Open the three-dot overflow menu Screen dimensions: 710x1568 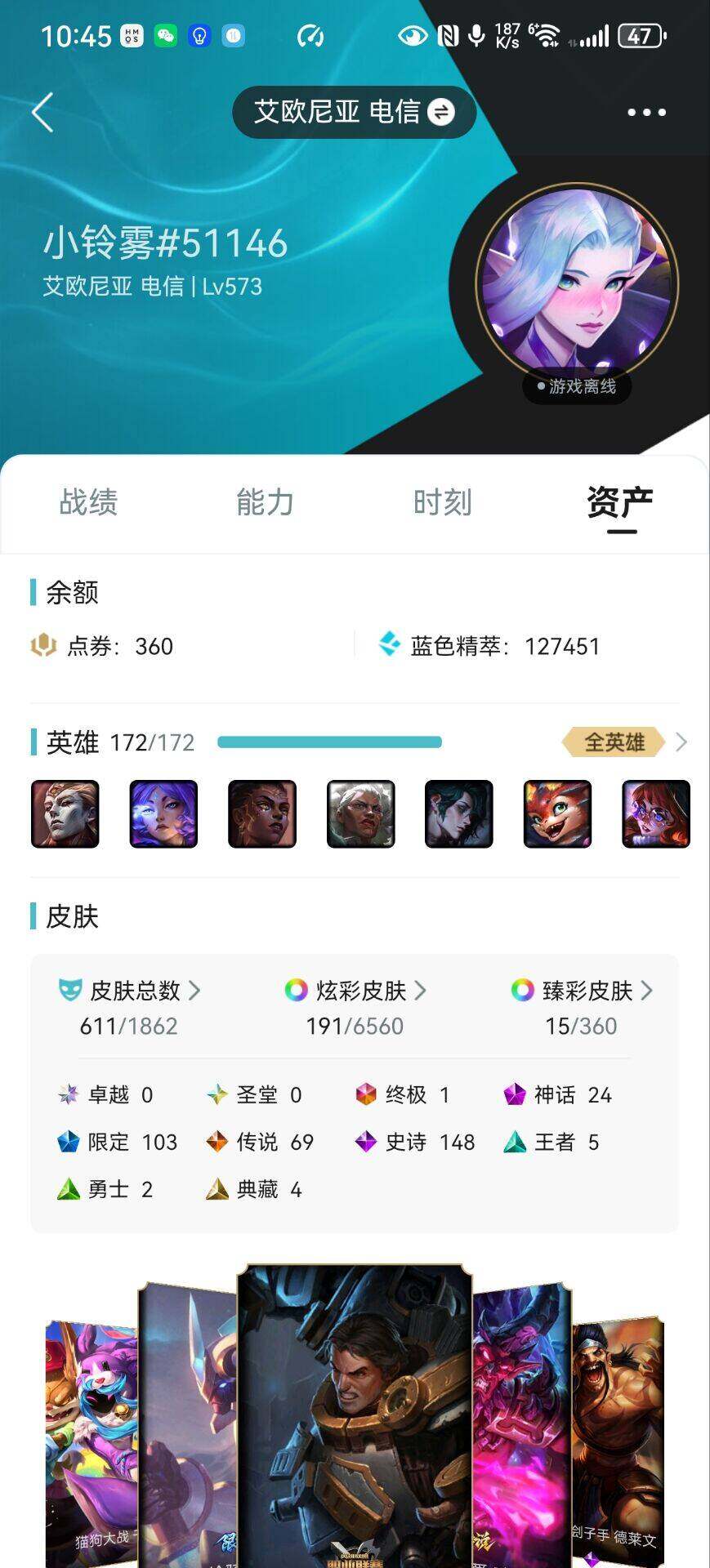pyautogui.click(x=646, y=113)
